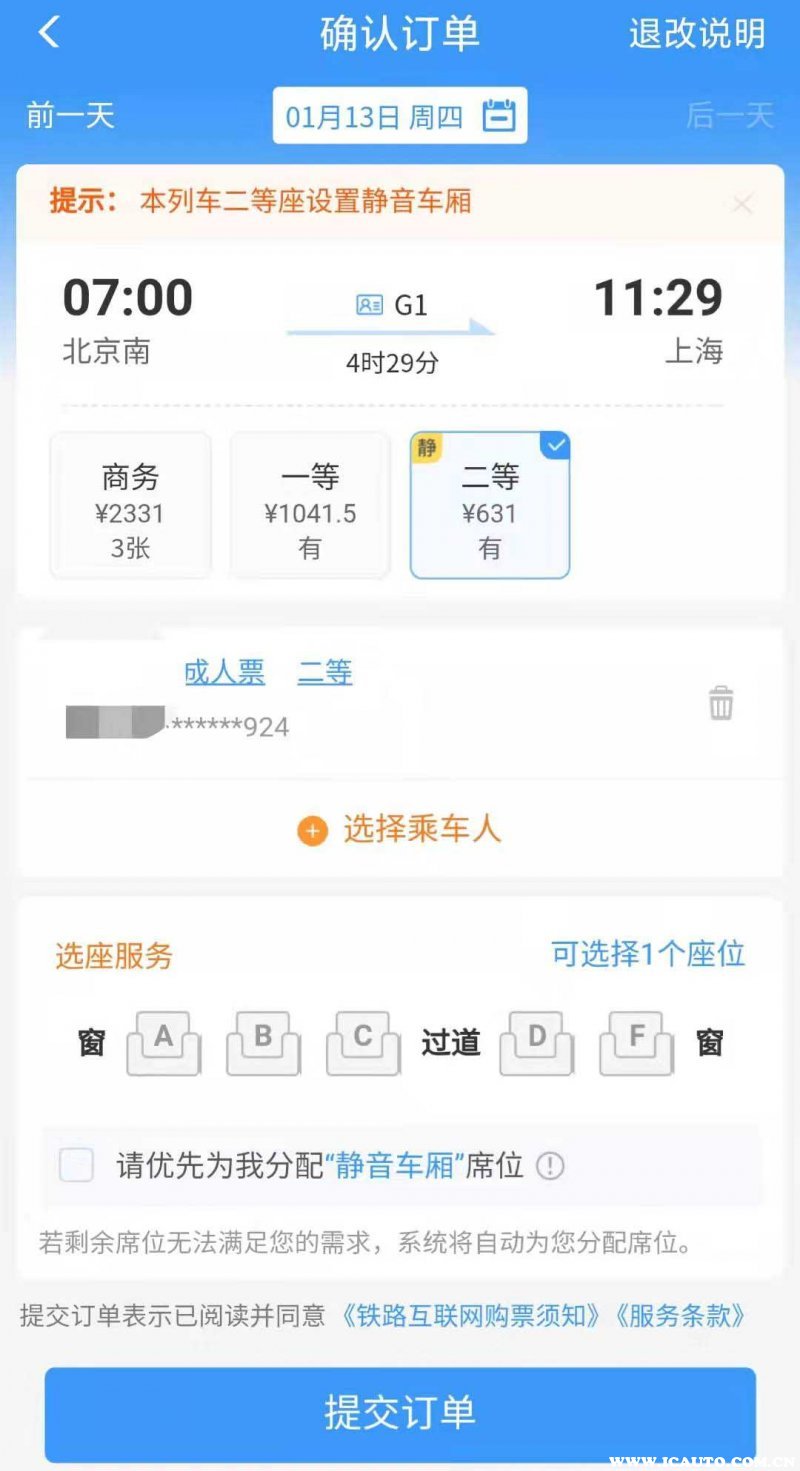
Task: Pick window seat F
Action: tap(636, 1044)
